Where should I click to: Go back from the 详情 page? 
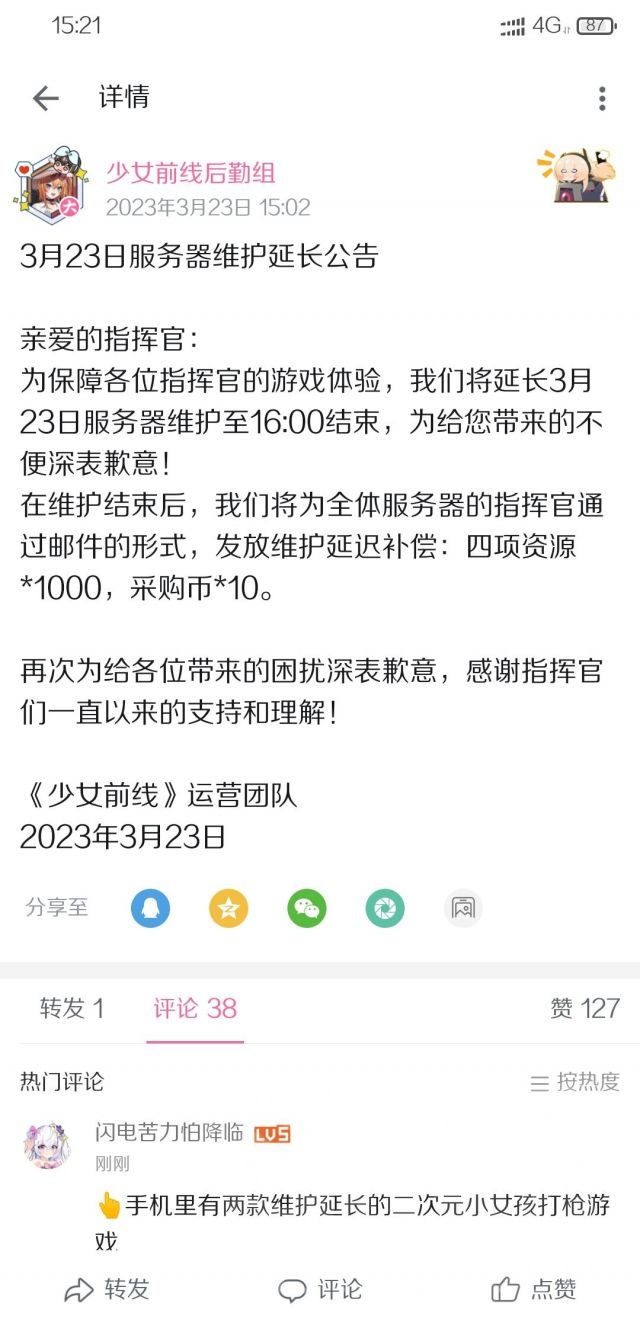pos(46,98)
